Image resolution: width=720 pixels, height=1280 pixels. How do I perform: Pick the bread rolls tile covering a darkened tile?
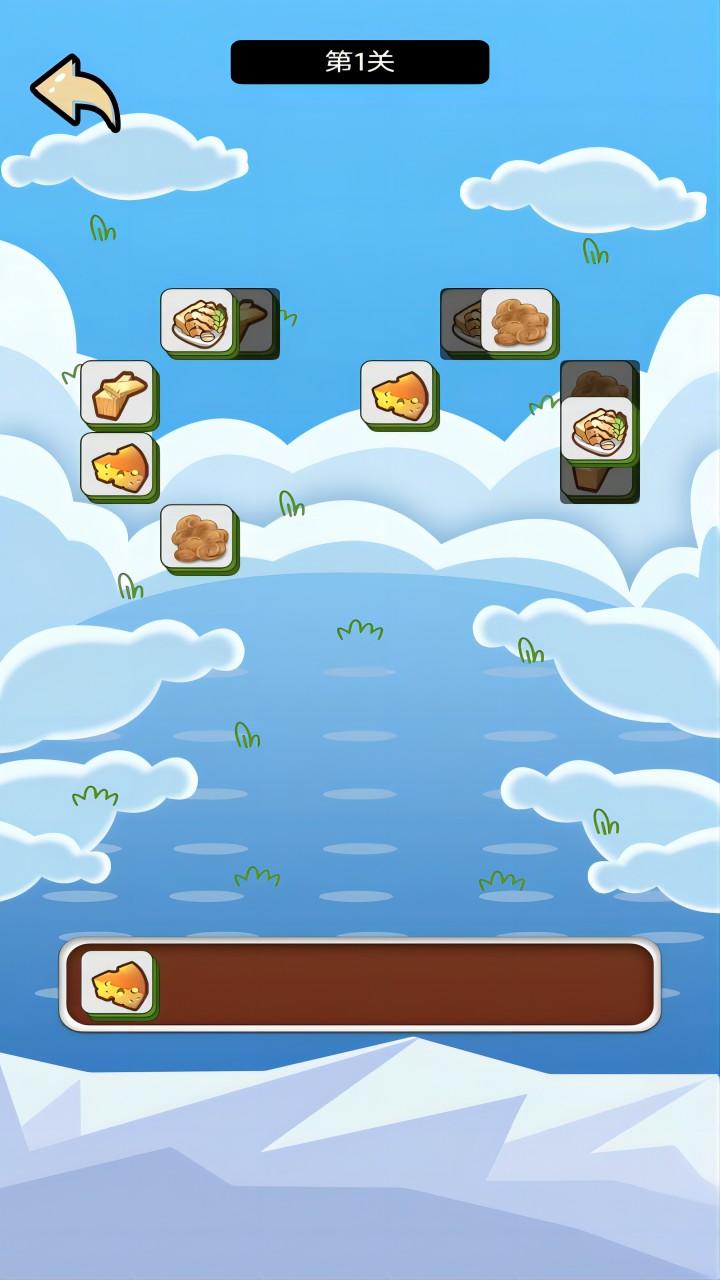pos(517,321)
